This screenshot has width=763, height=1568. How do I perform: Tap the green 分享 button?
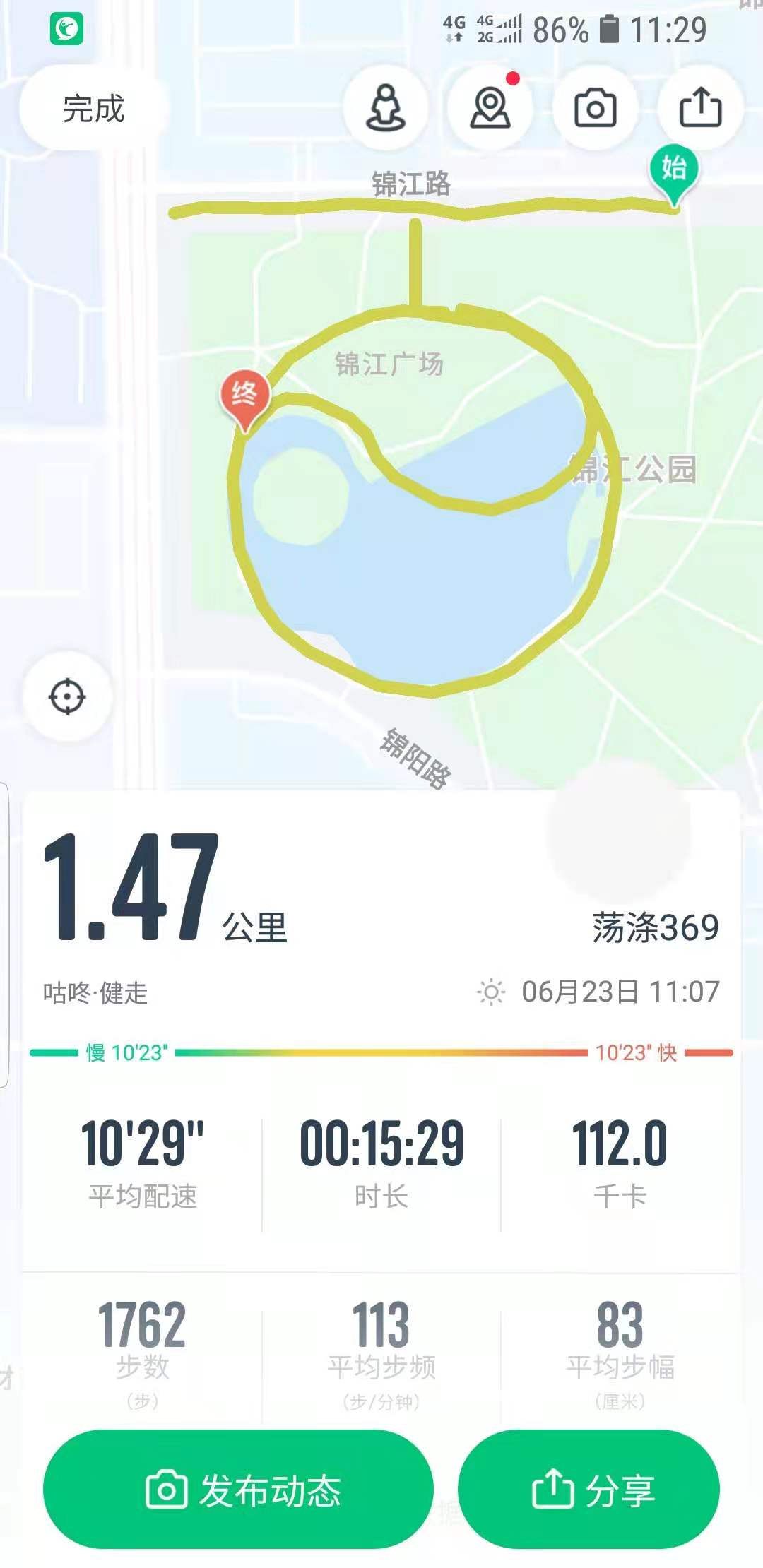pos(588,1490)
